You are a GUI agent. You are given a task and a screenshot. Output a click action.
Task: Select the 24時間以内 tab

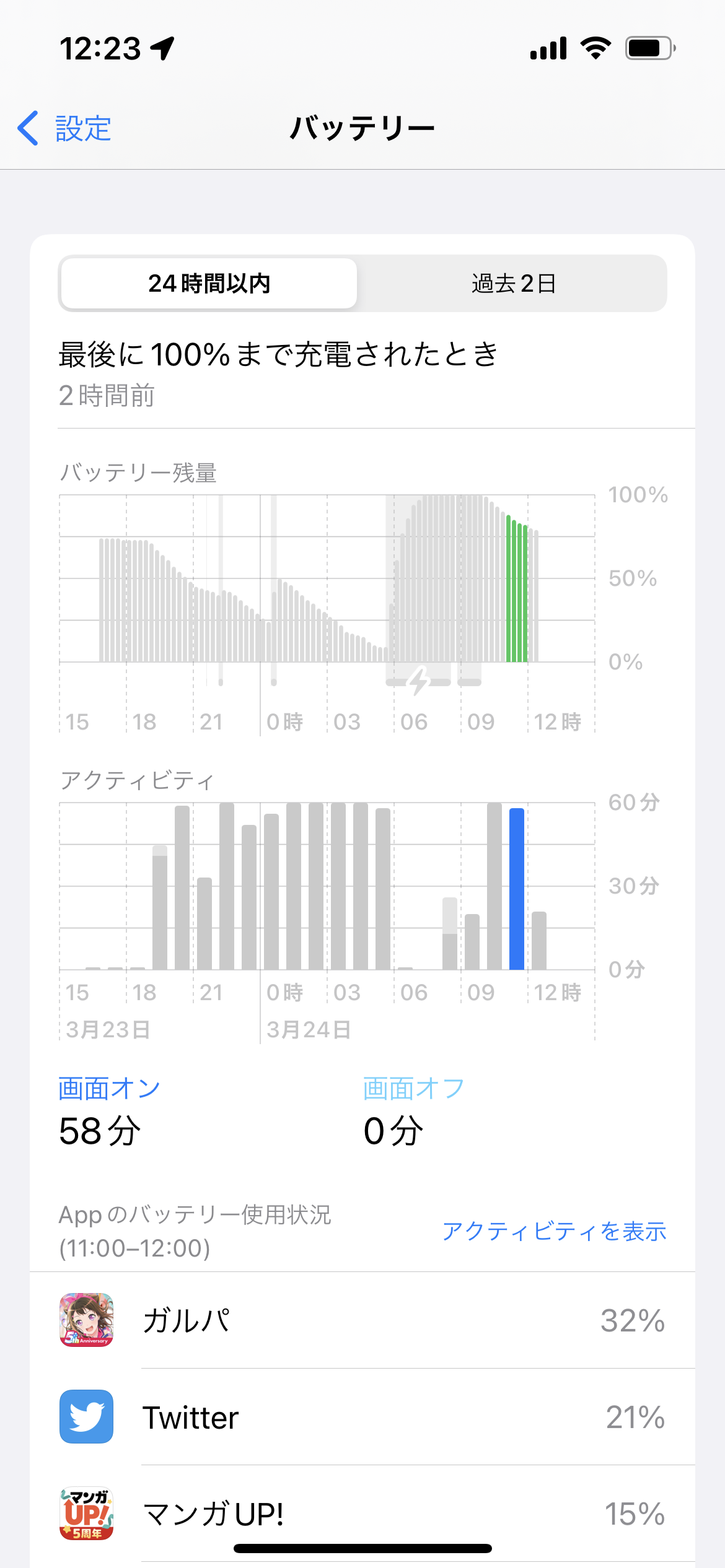[x=208, y=284]
